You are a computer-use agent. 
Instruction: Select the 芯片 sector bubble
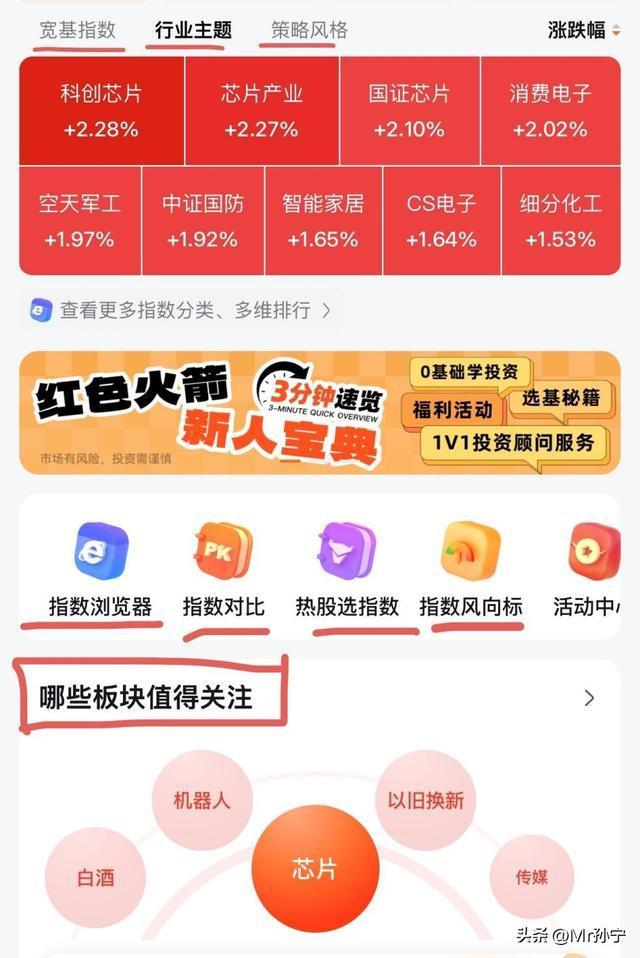click(314, 868)
